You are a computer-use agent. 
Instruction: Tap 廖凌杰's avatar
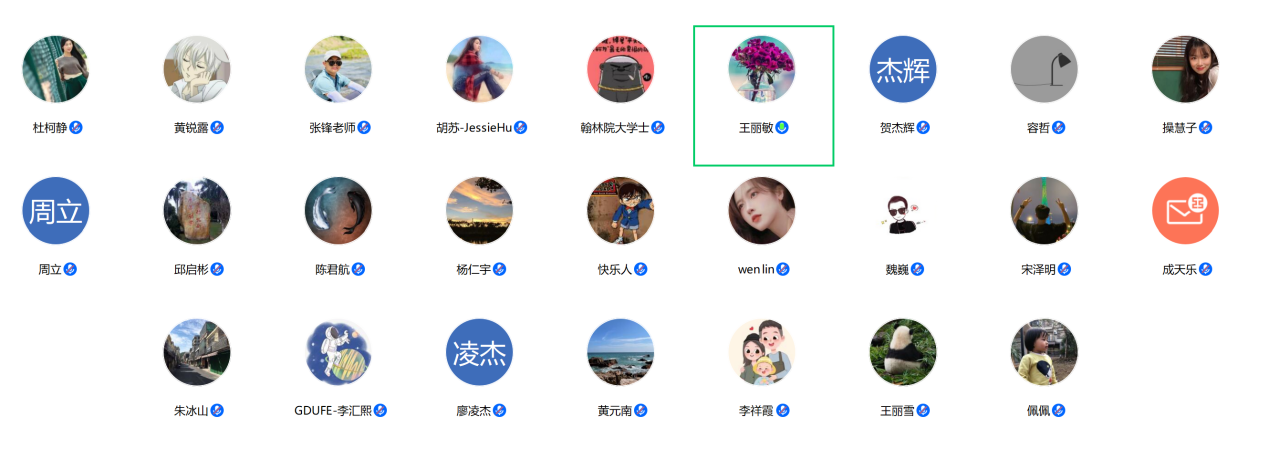click(x=479, y=352)
